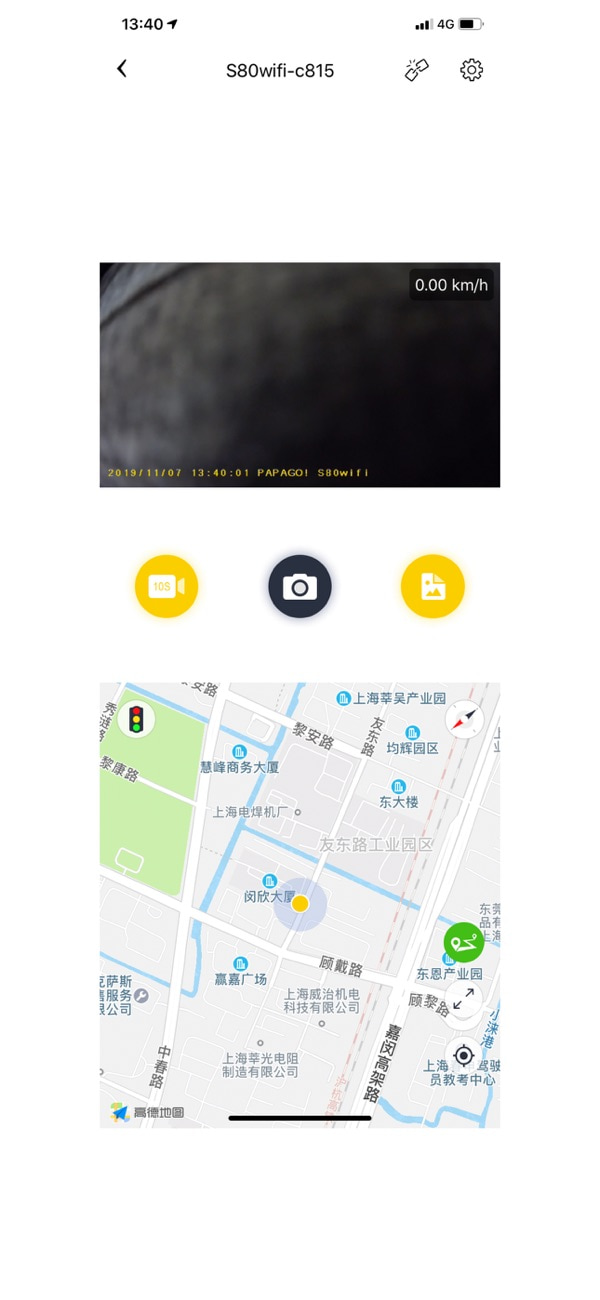This screenshot has height=1300, width=600.
Task: Tap the disconnect link icon
Action: (x=416, y=70)
